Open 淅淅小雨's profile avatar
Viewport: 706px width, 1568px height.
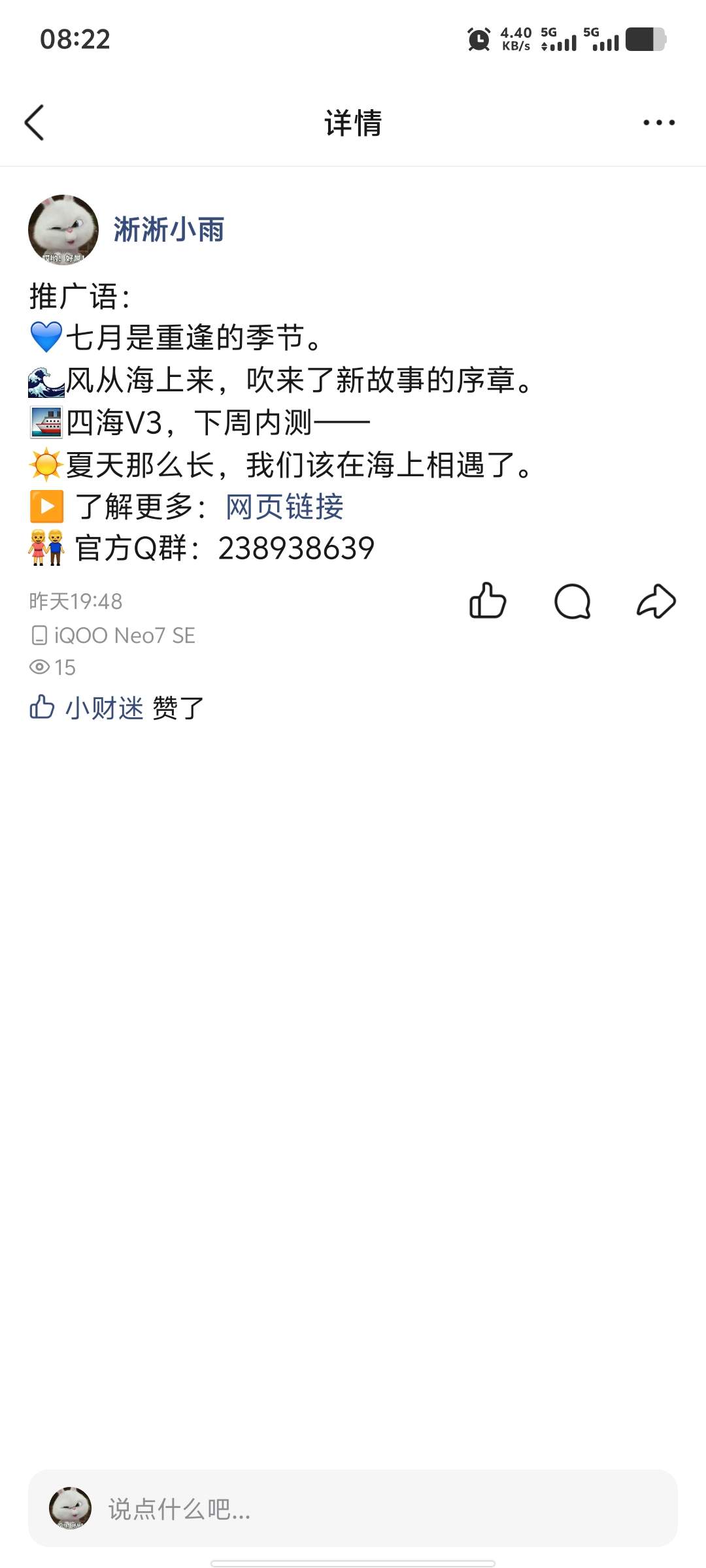click(63, 229)
